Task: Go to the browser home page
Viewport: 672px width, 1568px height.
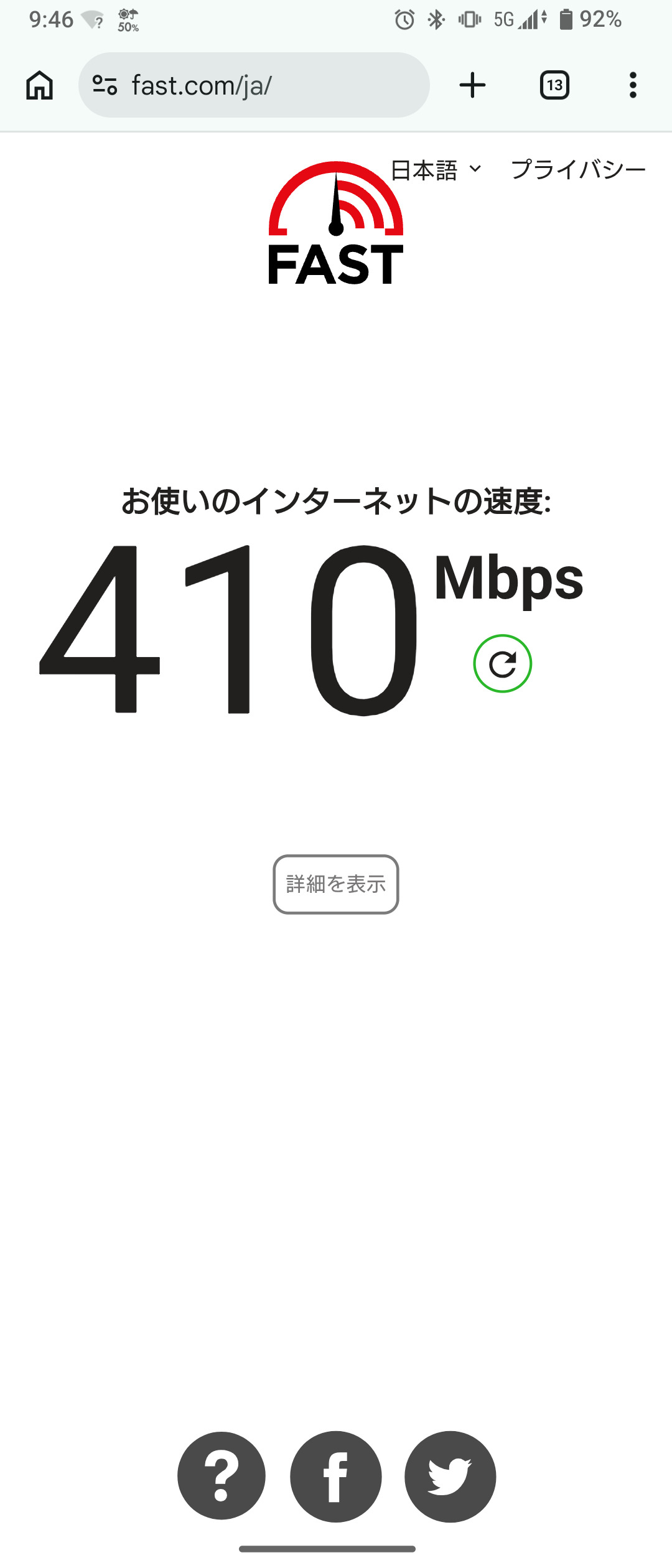Action: pos(39,85)
